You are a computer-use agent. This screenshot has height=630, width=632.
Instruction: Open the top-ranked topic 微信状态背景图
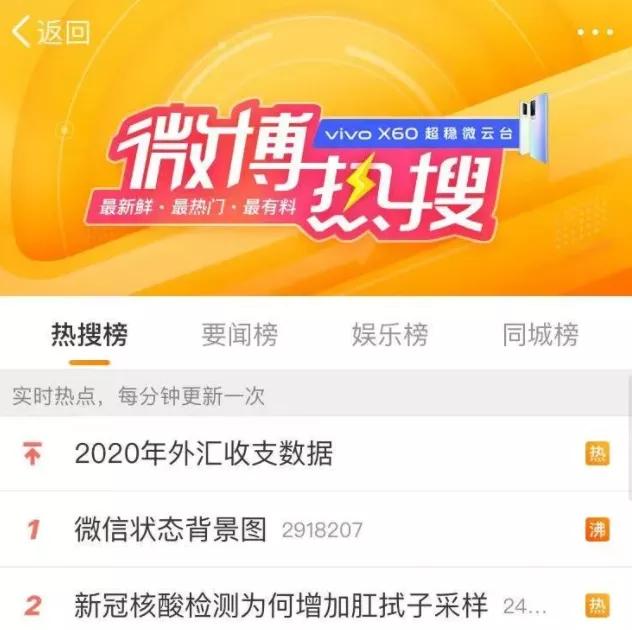pos(171,529)
